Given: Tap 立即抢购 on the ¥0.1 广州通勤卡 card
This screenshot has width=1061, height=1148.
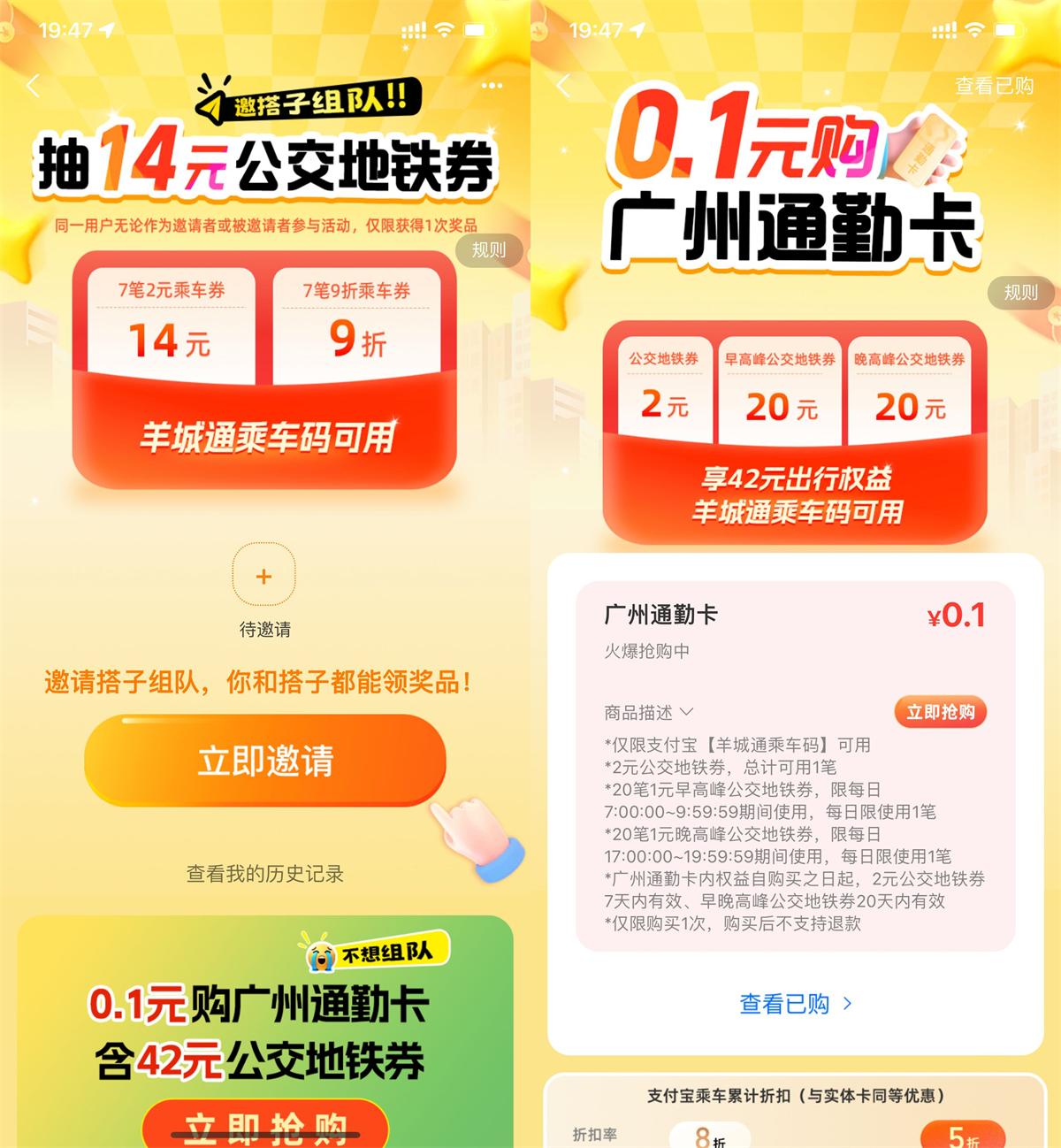Looking at the screenshot, I should [x=940, y=712].
